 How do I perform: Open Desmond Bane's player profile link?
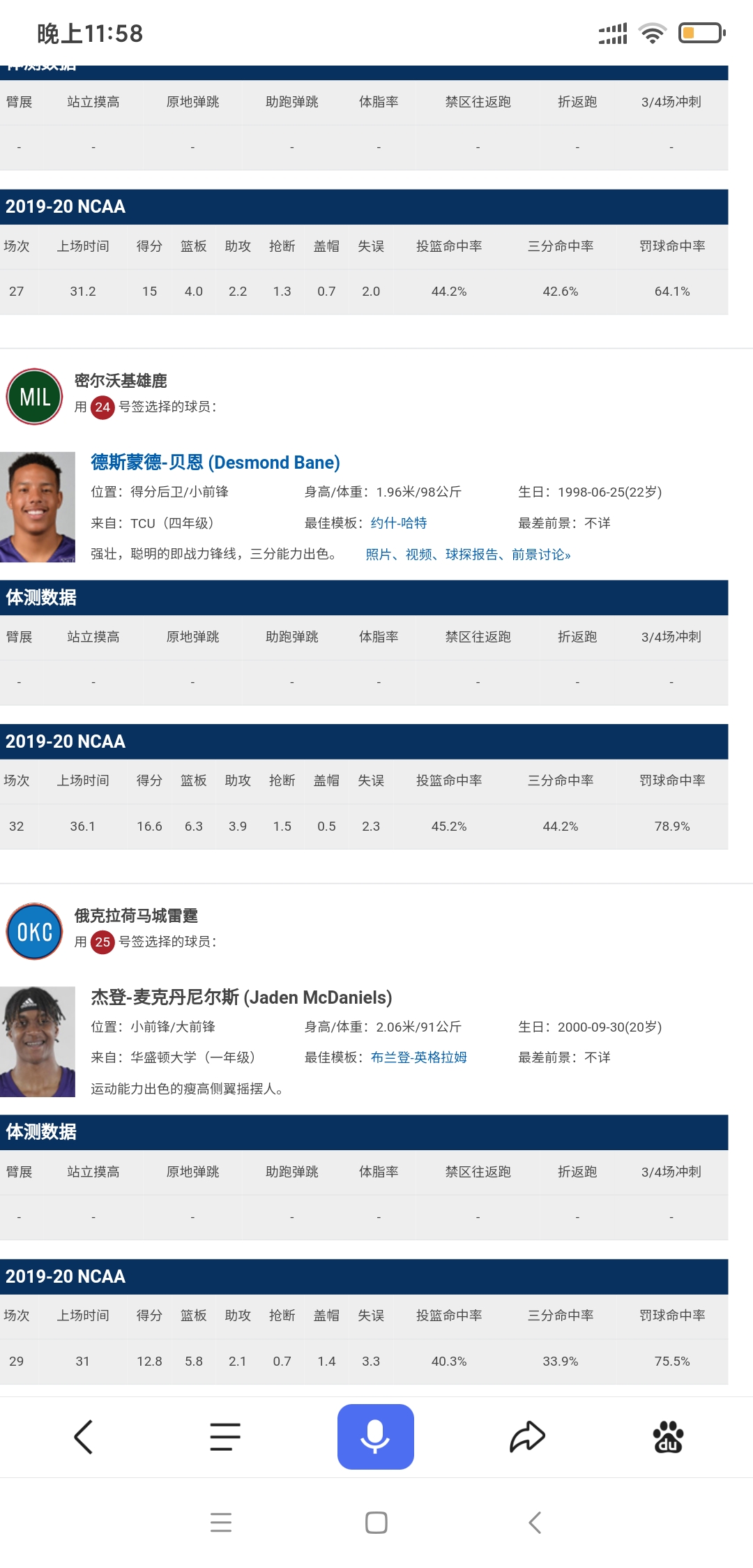(x=215, y=462)
